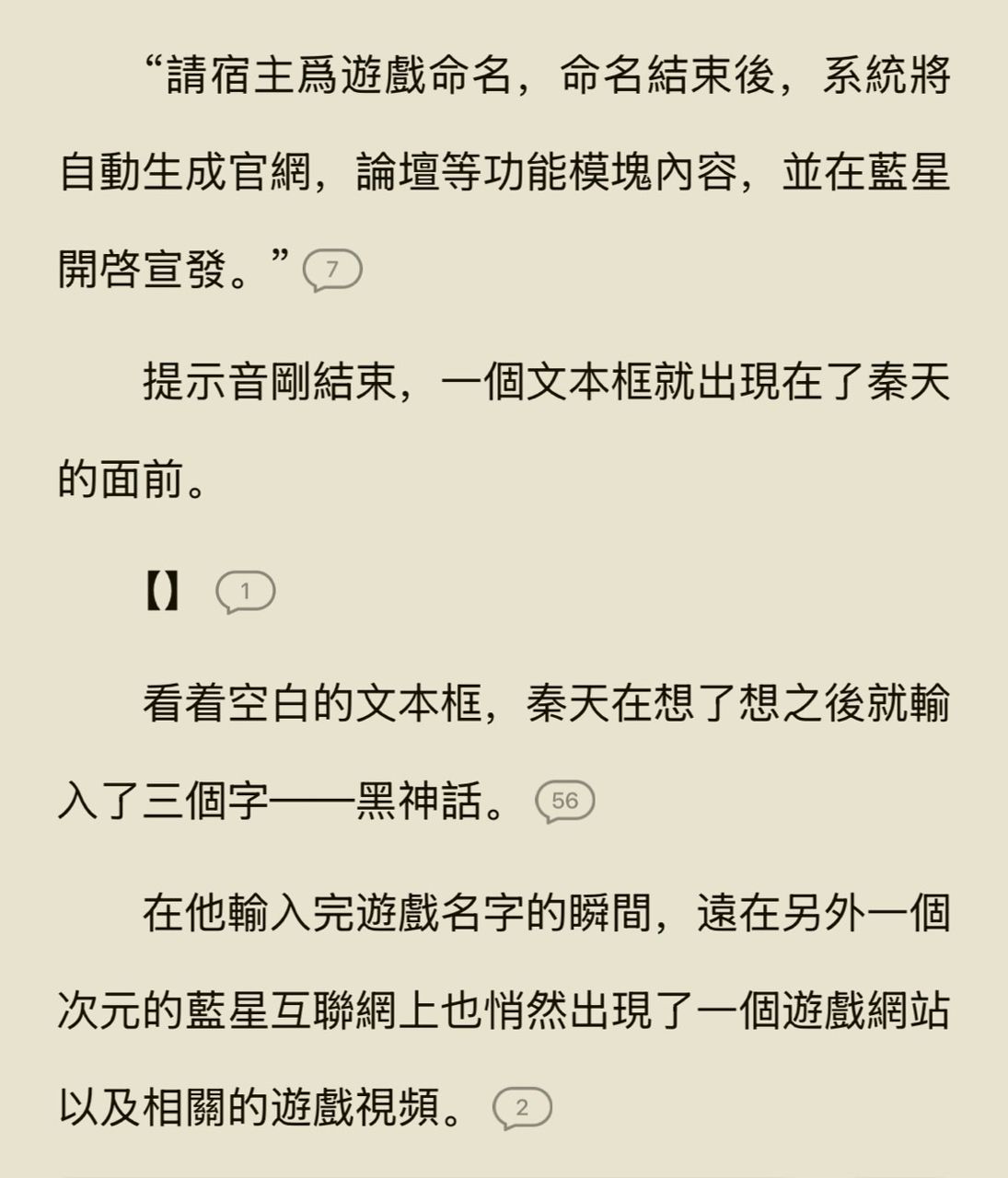This screenshot has width=1008, height=1178.
Task: View the 56 comments on 黑神話 paragraph
Action: (565, 802)
